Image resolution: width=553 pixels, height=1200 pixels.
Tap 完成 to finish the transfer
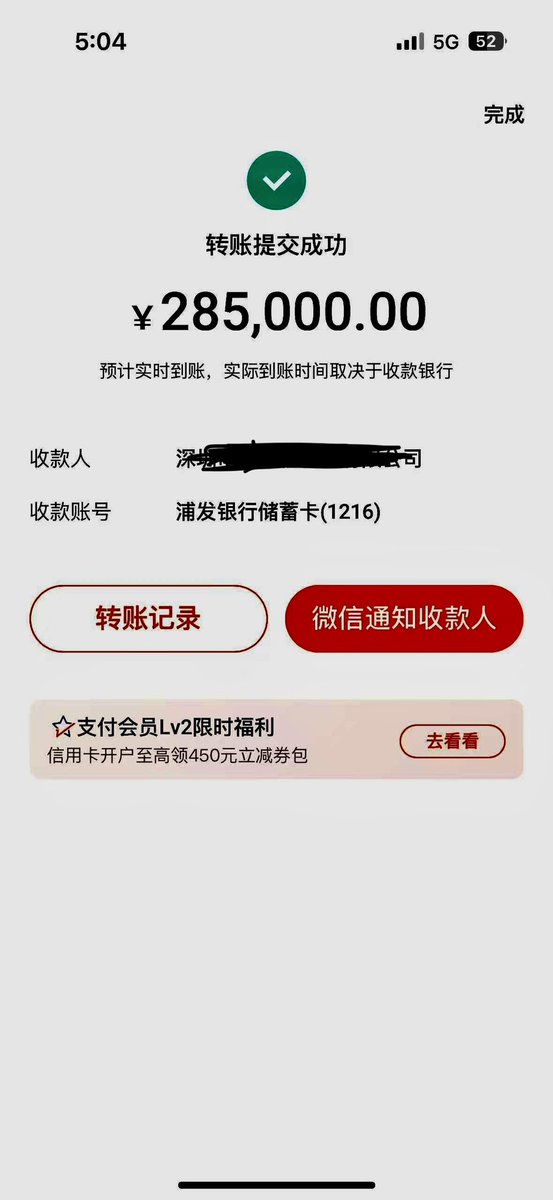pyautogui.click(x=504, y=115)
